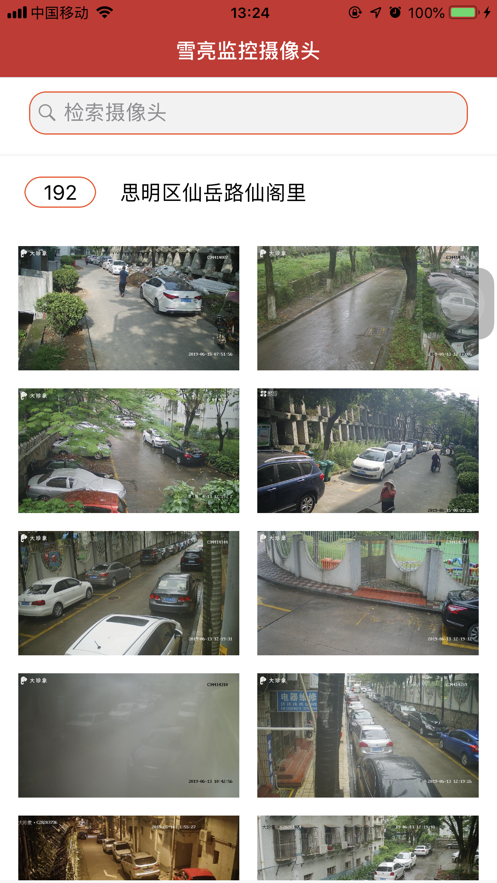View camera feed of gated wall with green playground
Image resolution: width=497 pixels, height=883 pixels.
pos(368,593)
